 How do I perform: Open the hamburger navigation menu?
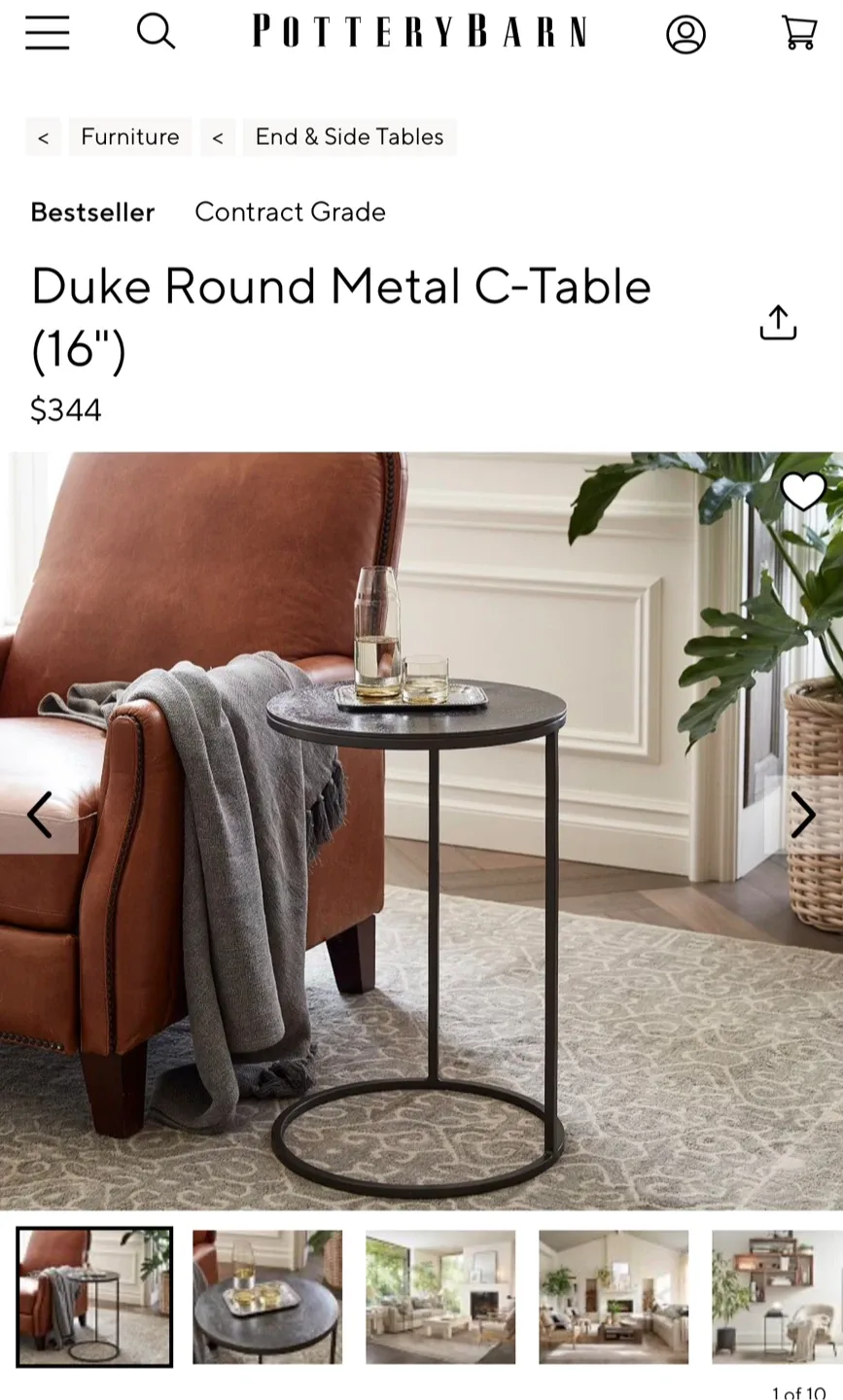(x=47, y=33)
